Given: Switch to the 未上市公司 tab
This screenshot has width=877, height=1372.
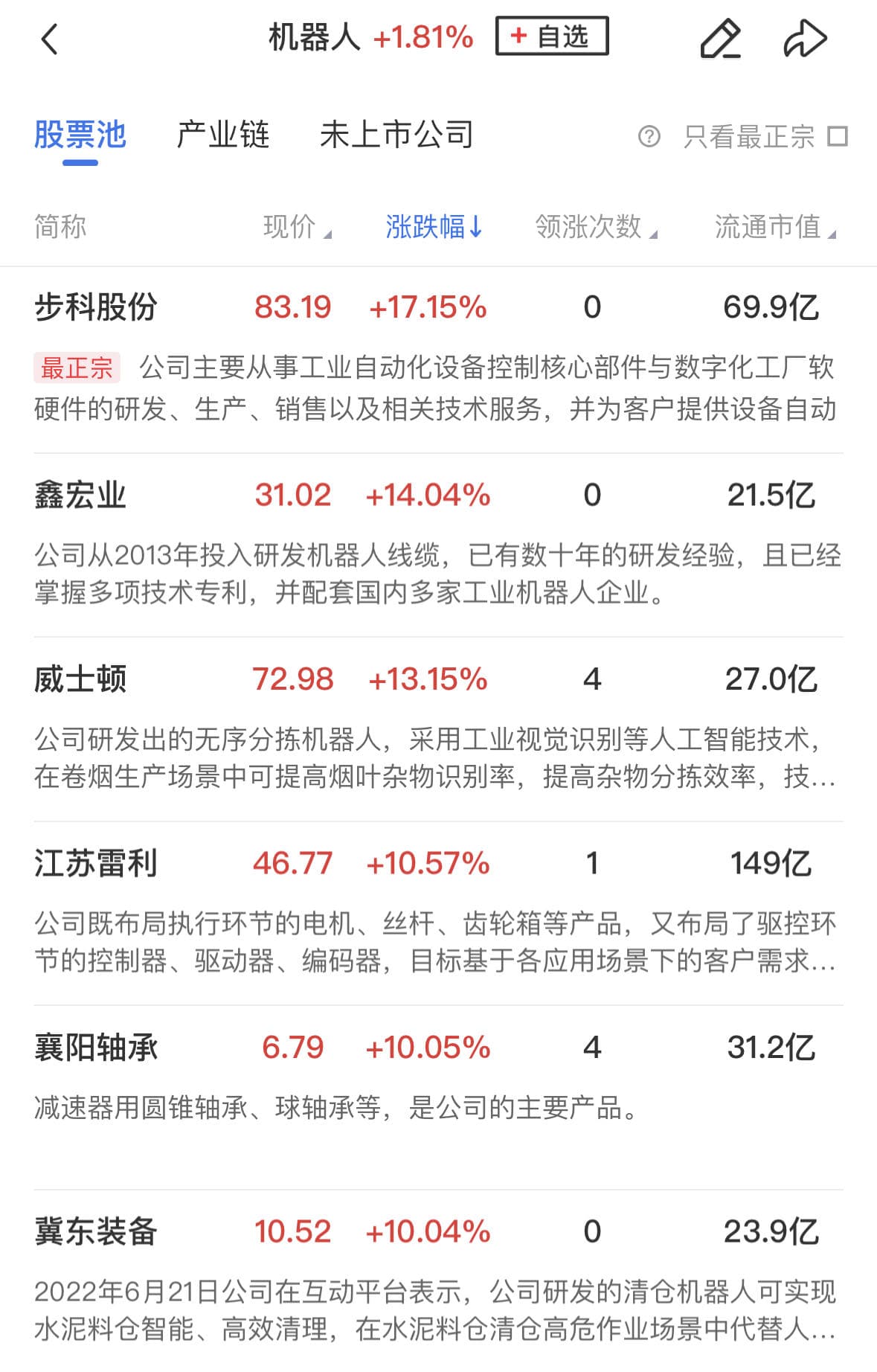Looking at the screenshot, I should coord(396,135).
